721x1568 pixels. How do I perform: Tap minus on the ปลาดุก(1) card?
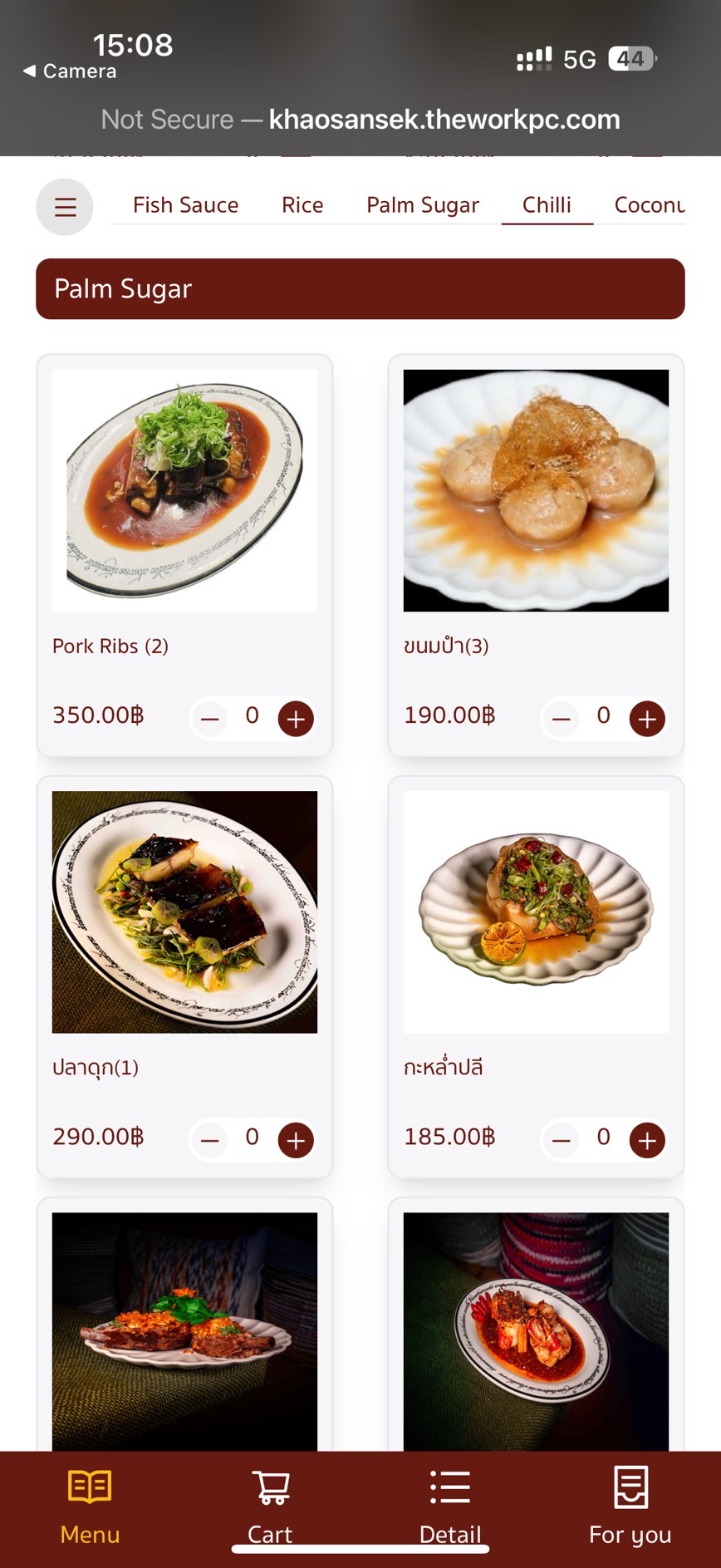point(210,1140)
